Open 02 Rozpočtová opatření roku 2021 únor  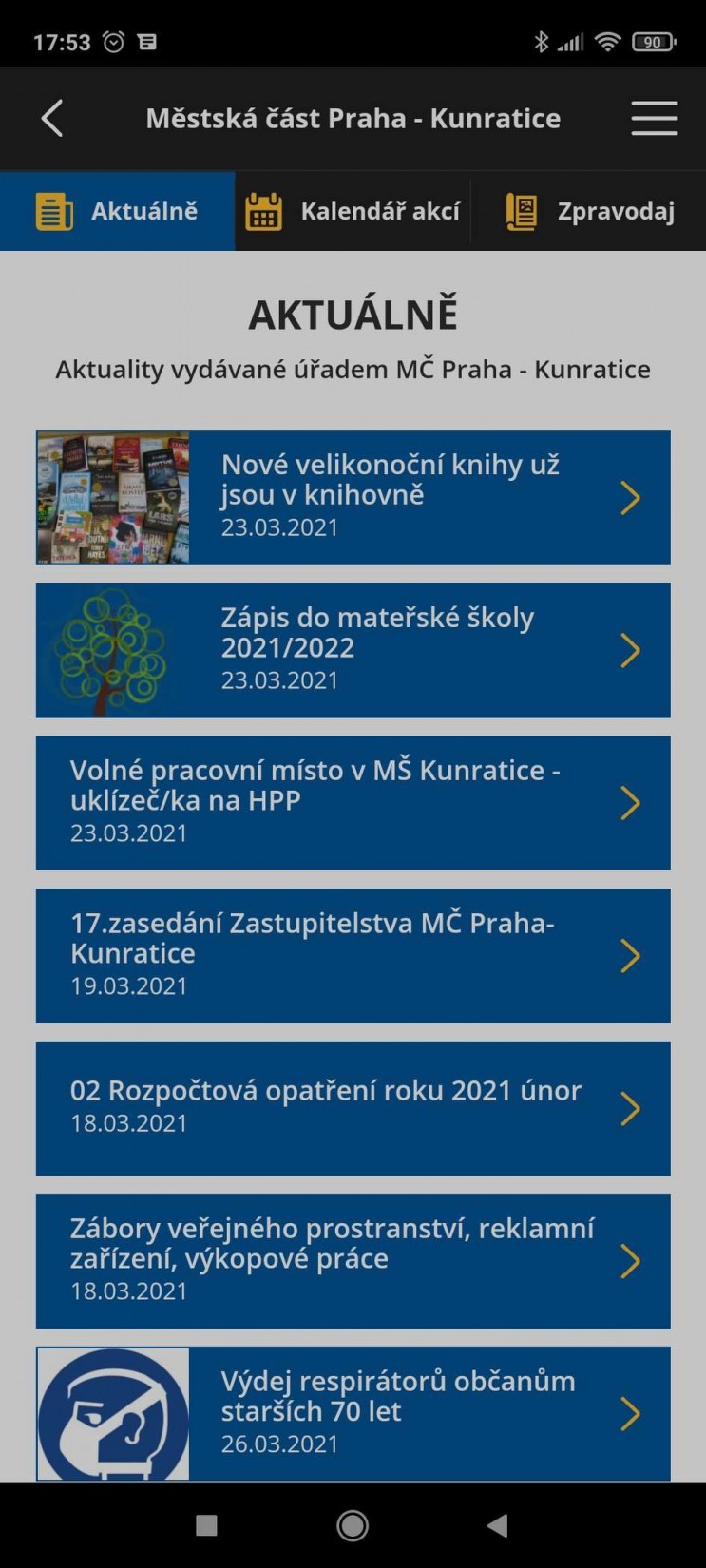pos(353,1108)
